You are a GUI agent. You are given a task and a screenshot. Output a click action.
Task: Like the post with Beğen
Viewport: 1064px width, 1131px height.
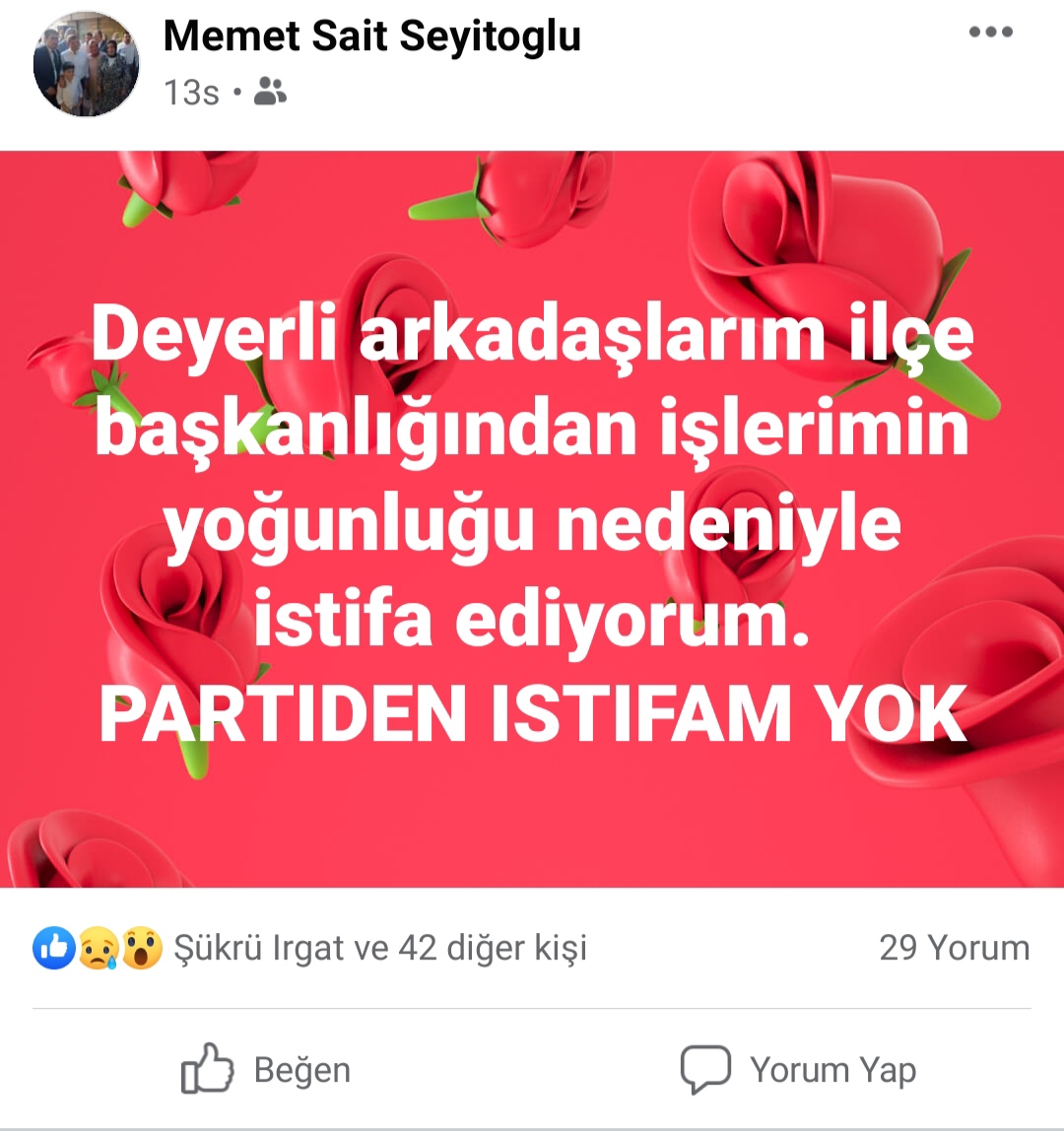(x=266, y=1070)
